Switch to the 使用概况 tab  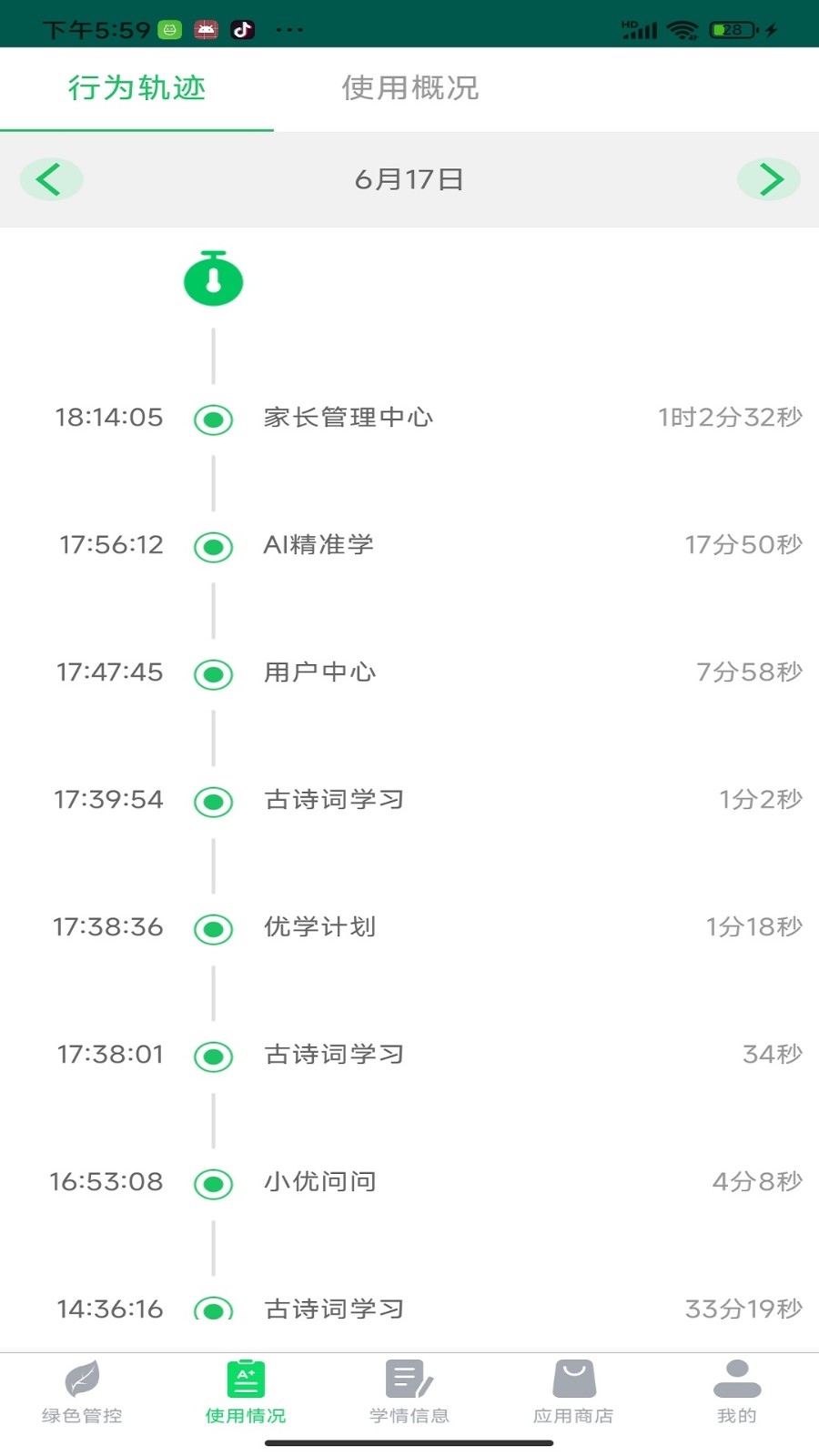point(409,88)
